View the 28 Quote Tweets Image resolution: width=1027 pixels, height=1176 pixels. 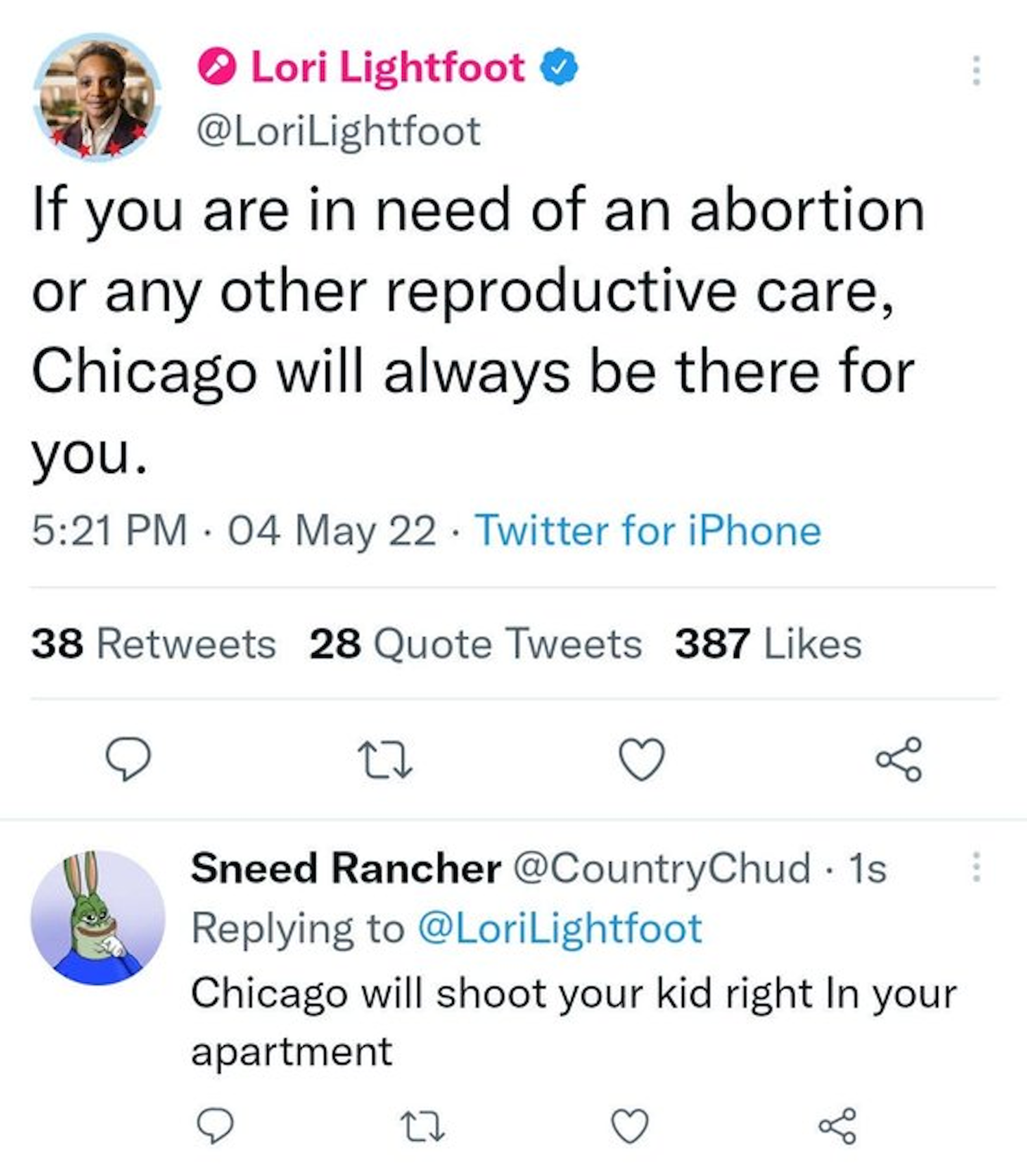coord(475,644)
